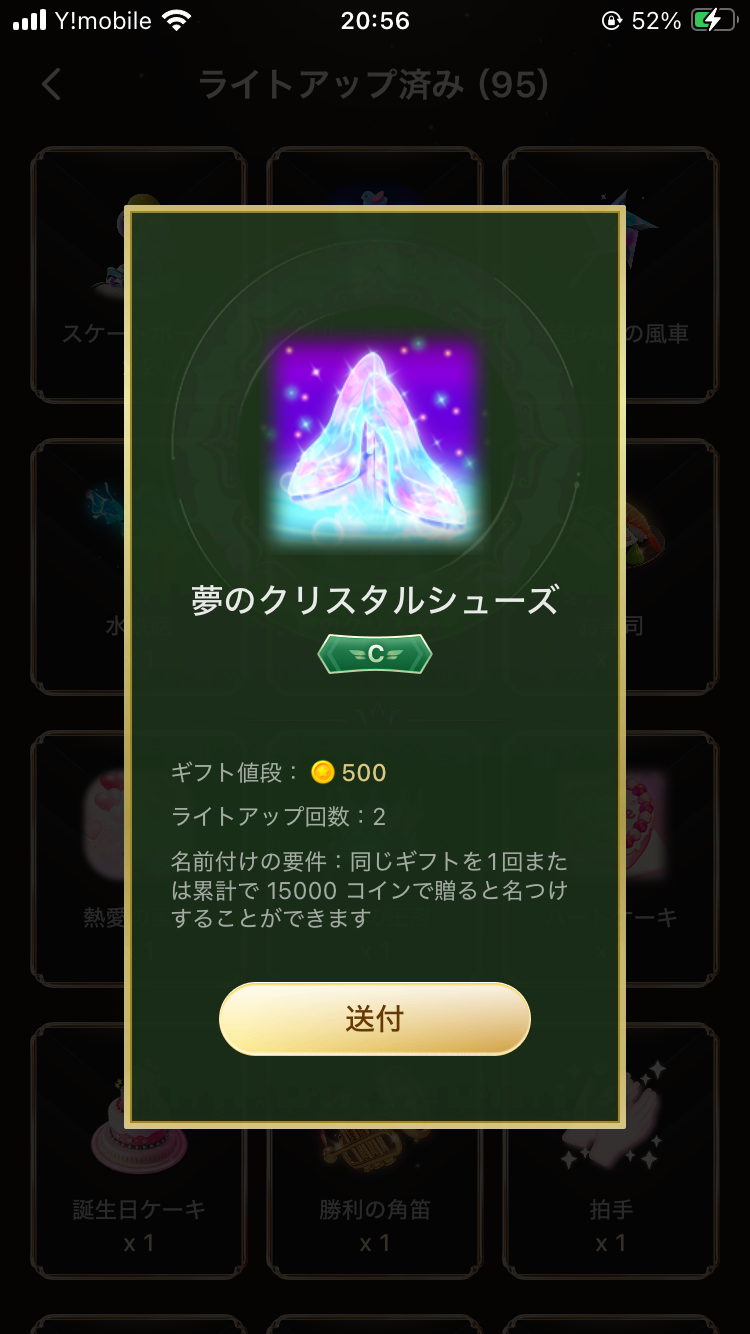750x1334 pixels.
Task: Tap the 送付 button to send gift
Action: (374, 1018)
